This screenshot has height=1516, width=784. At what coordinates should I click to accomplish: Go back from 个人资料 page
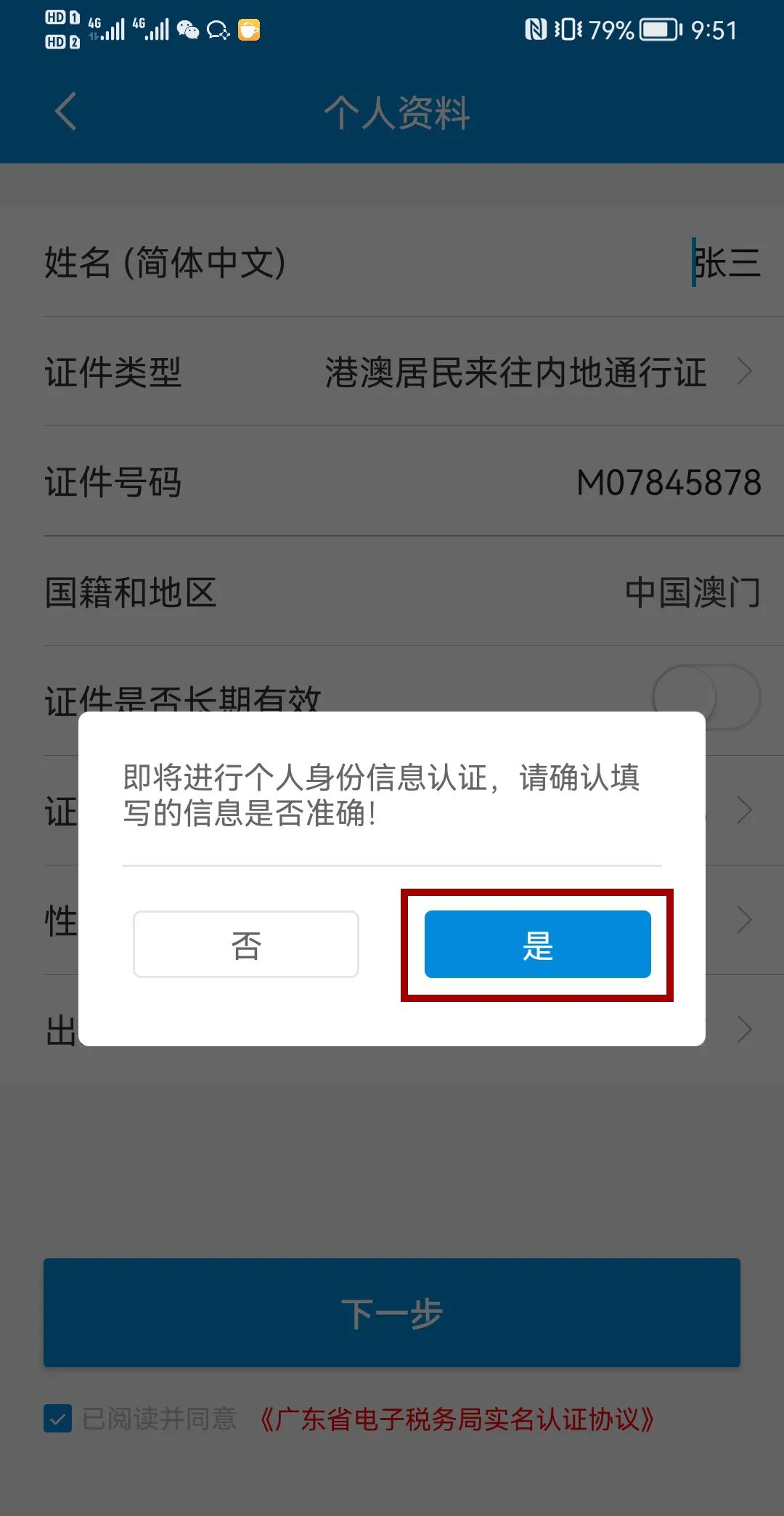point(66,112)
